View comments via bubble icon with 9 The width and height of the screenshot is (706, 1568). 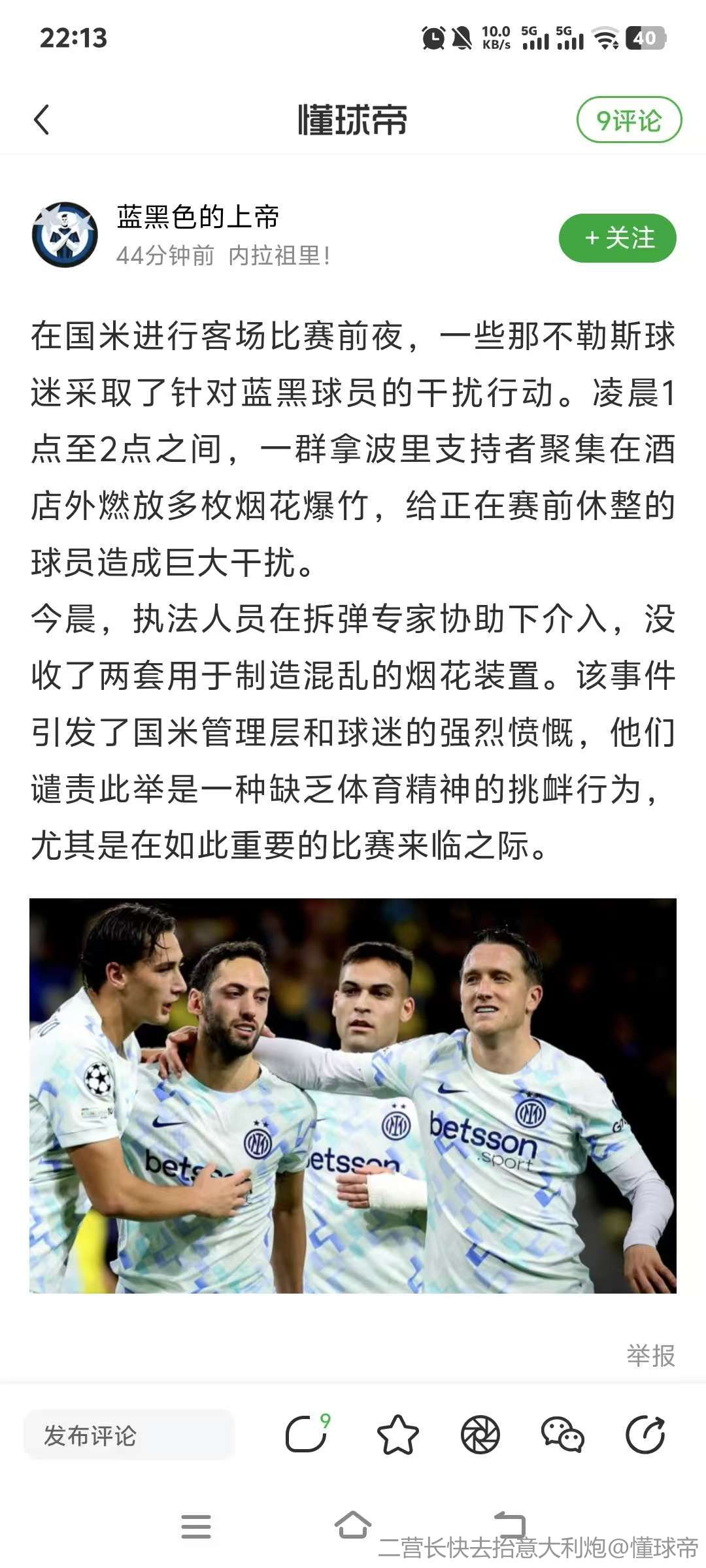coord(306,1435)
